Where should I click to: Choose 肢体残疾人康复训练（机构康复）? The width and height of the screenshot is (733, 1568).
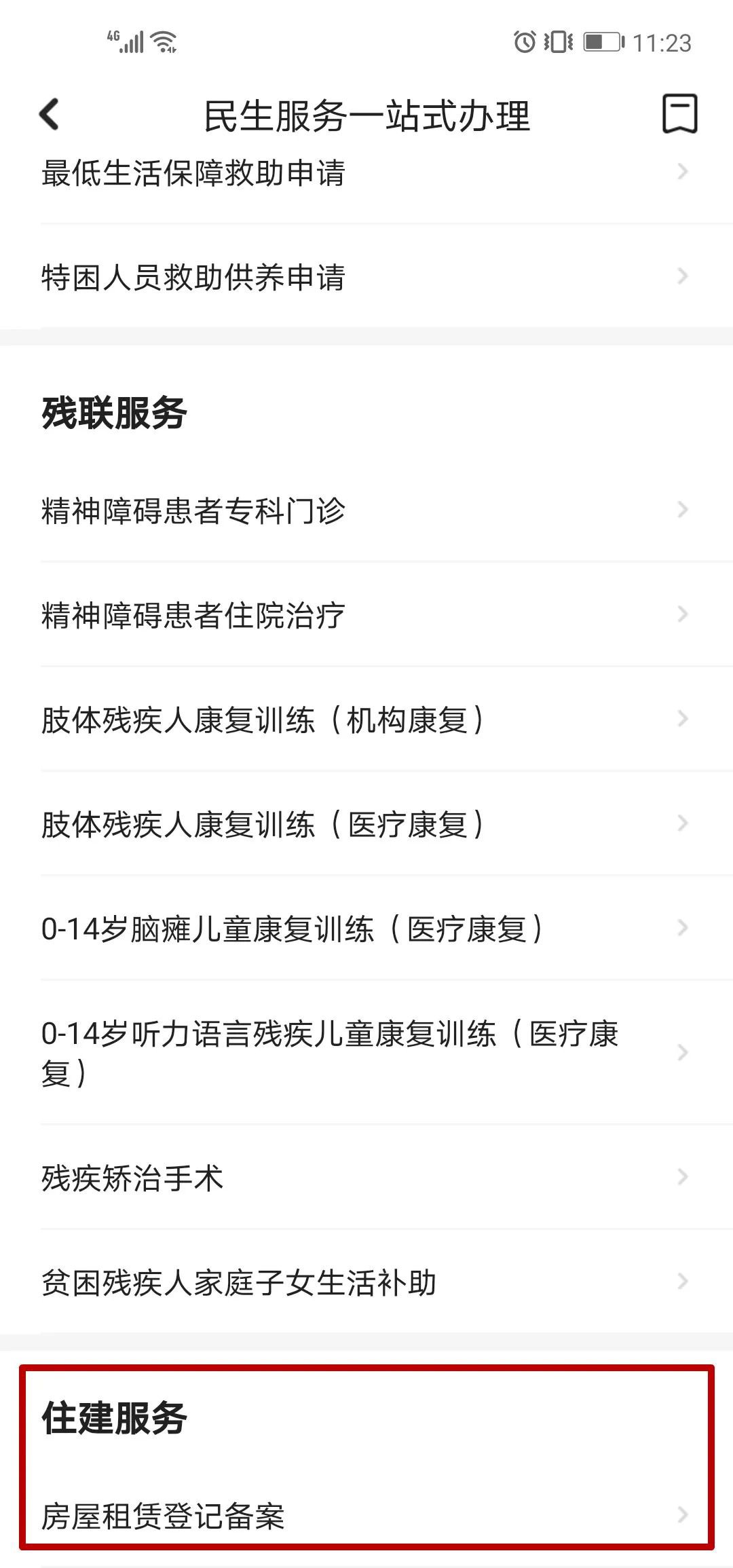pyautogui.click(x=263, y=720)
